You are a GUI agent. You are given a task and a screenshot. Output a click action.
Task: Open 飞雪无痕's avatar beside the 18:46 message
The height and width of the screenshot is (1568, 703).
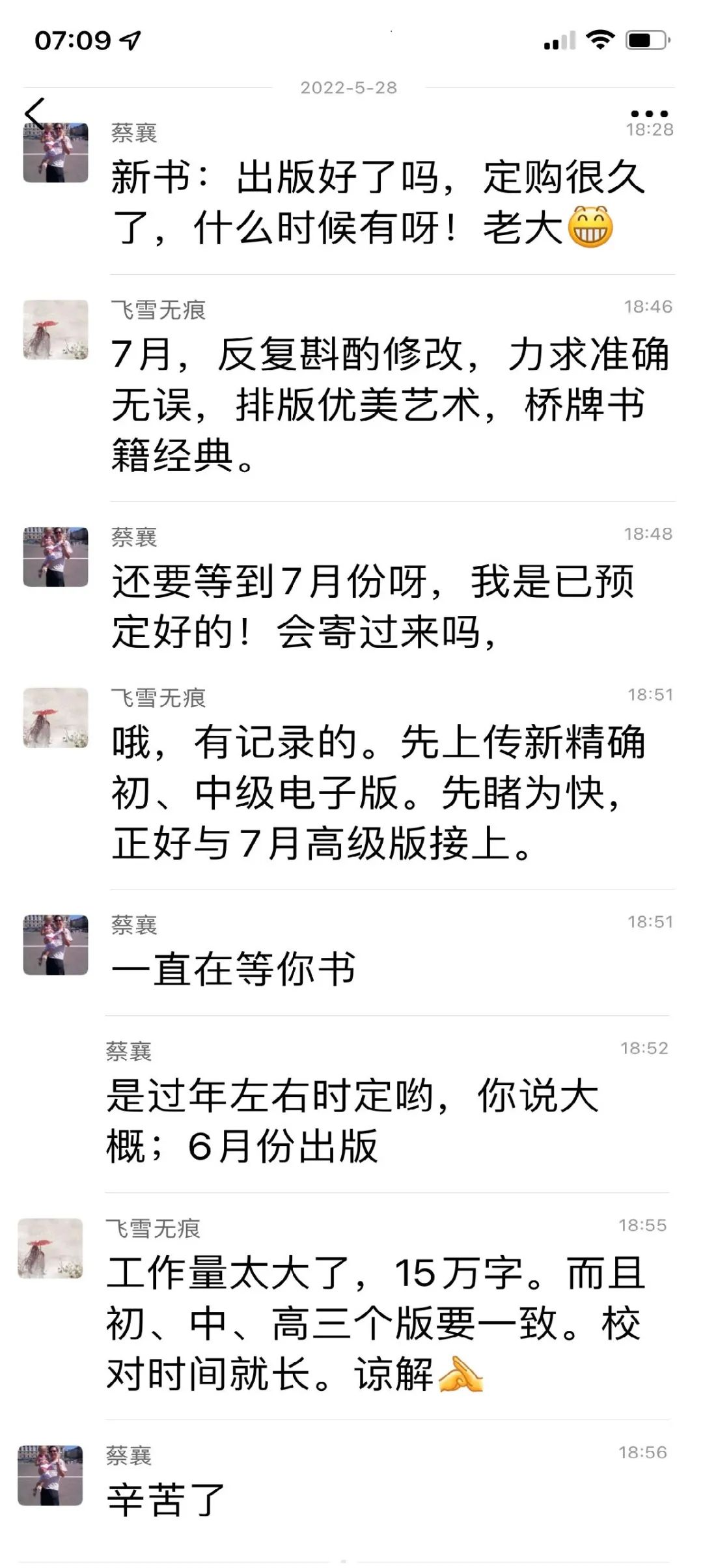pos(56,329)
